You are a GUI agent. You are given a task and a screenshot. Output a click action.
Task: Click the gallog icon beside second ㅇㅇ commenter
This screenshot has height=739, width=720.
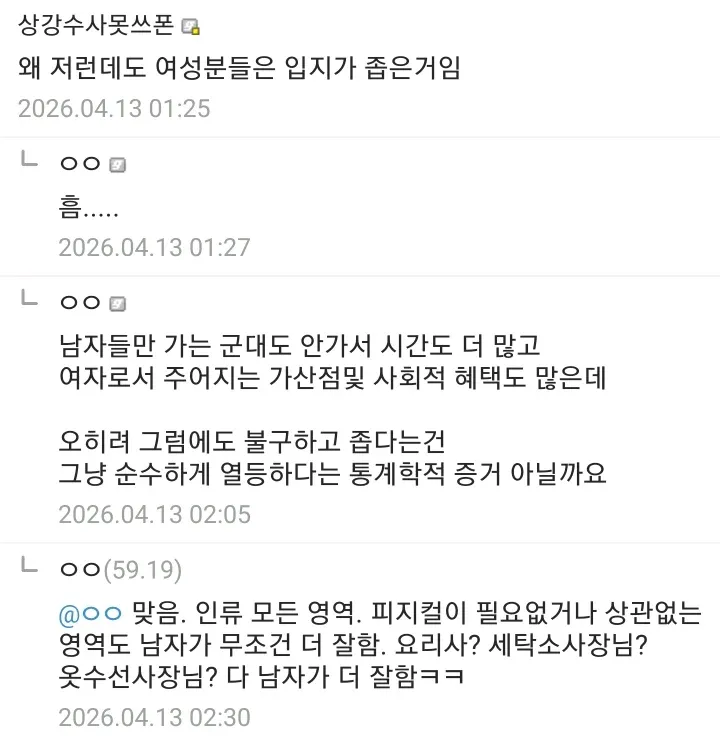(113, 302)
